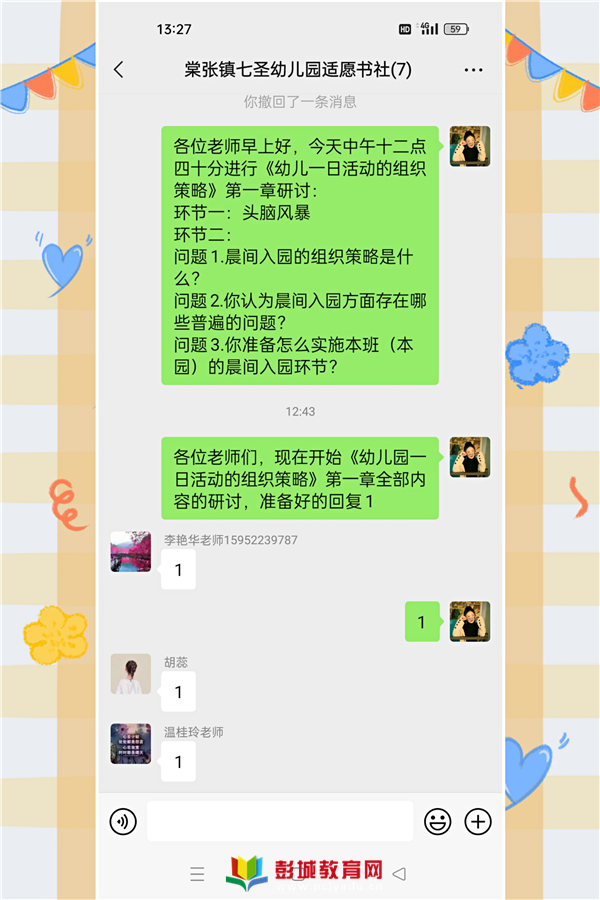This screenshot has width=600, height=900.
Task: Open 胡蕊's avatar profile
Action: click(x=130, y=675)
